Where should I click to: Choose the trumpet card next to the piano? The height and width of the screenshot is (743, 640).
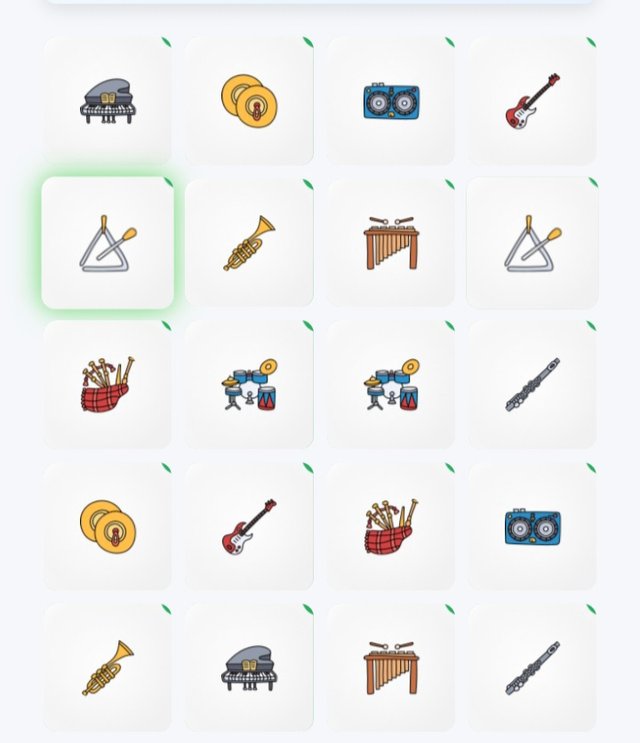[x=107, y=668]
